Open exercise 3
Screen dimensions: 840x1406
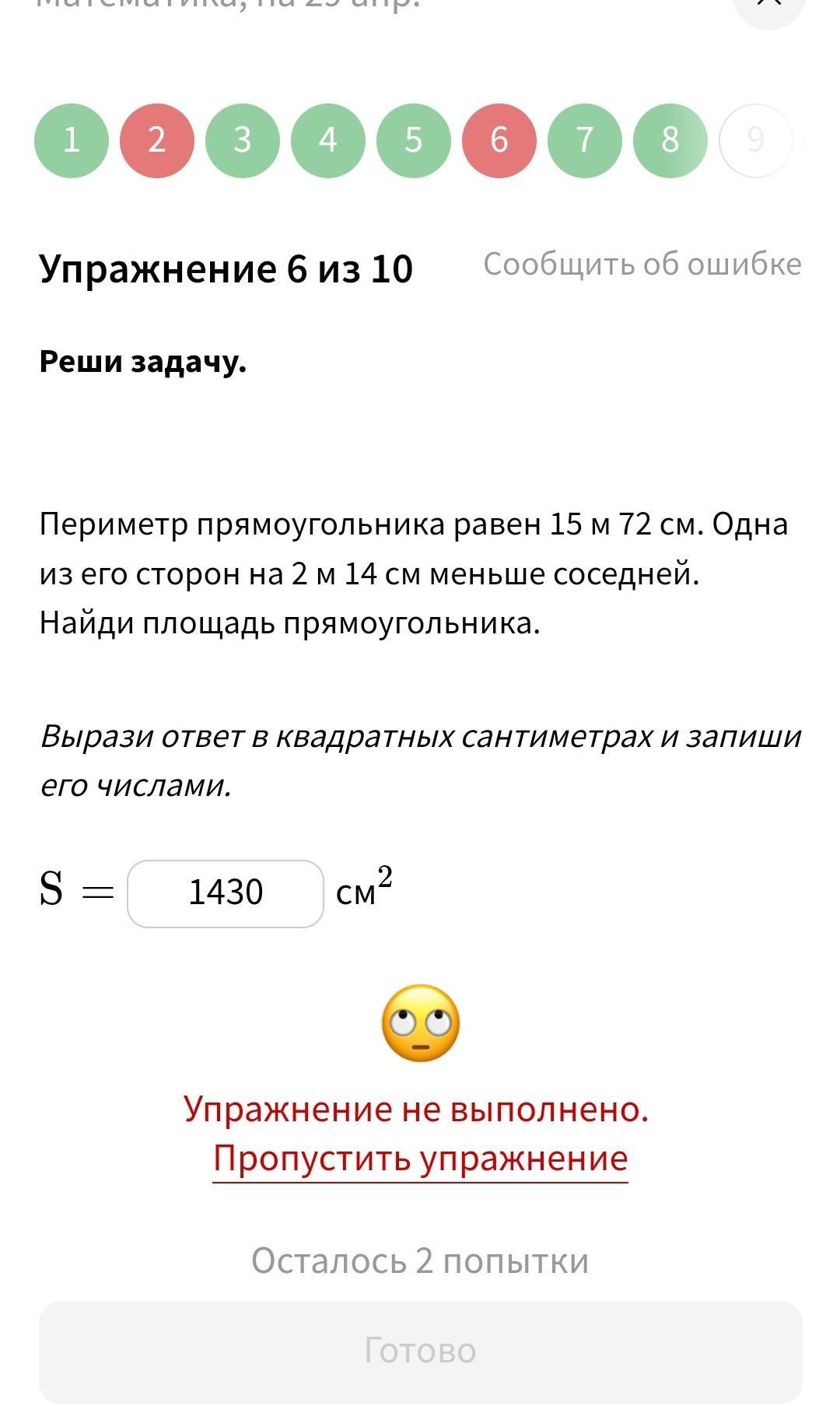point(243,141)
